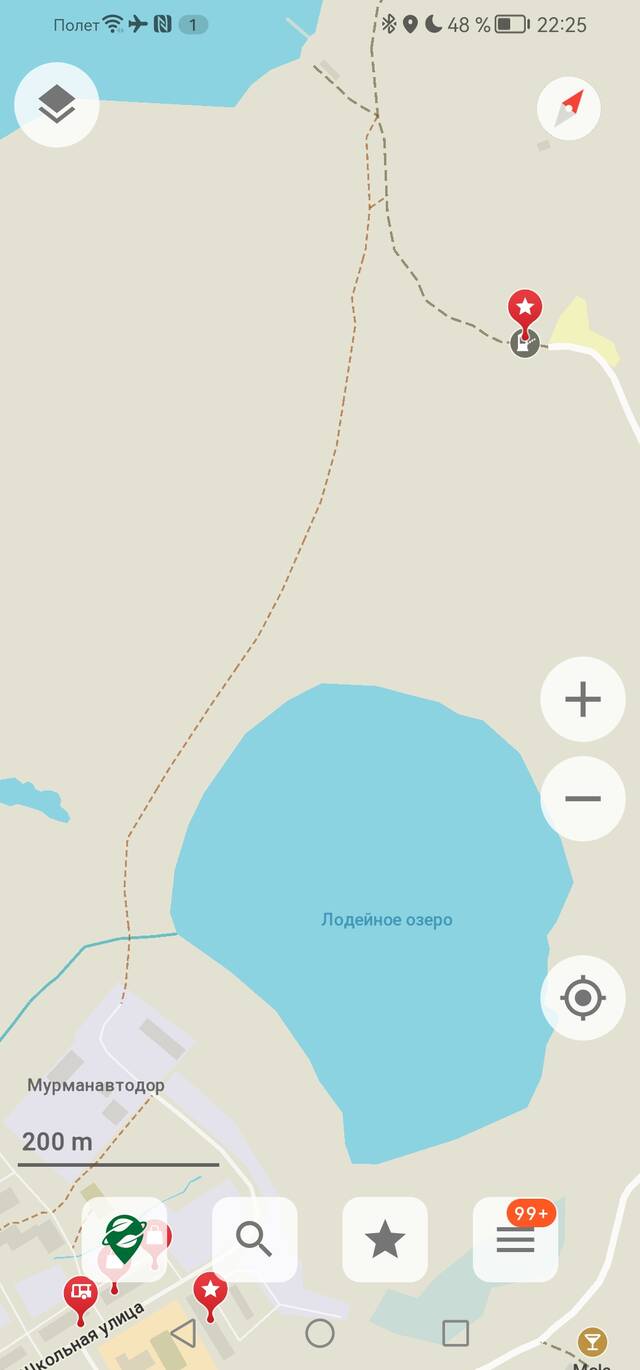Viewport: 640px width, 1370px height.
Task: Zoom out with the minus button
Action: (582, 798)
